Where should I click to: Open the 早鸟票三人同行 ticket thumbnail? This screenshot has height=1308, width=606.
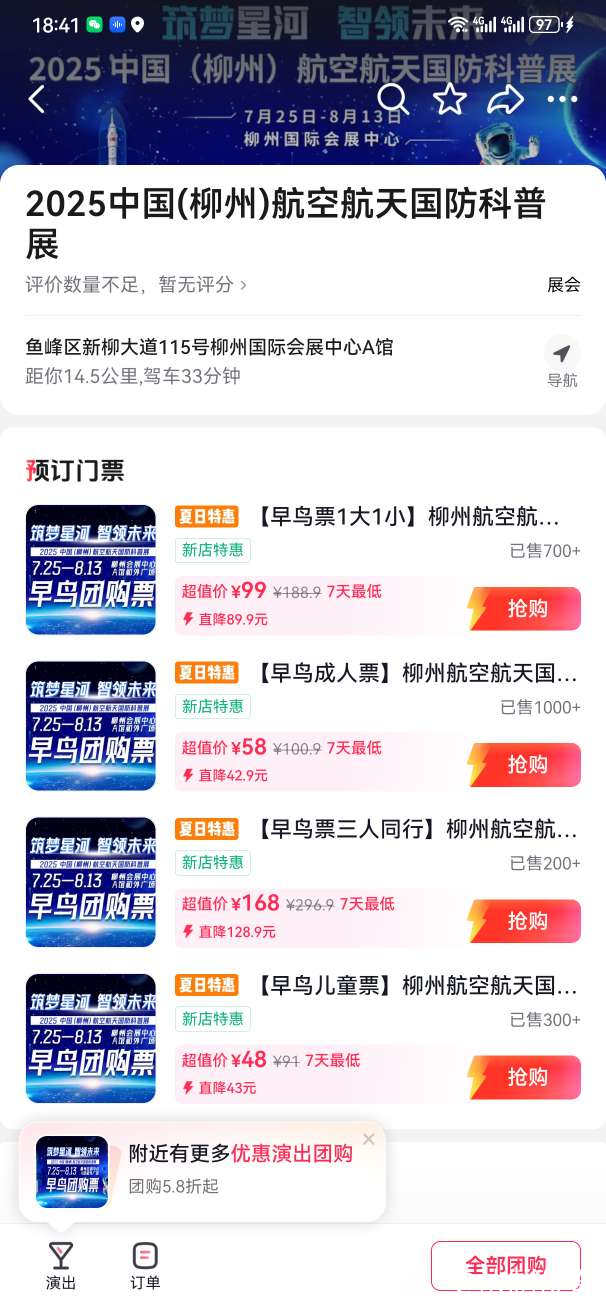tap(91, 882)
